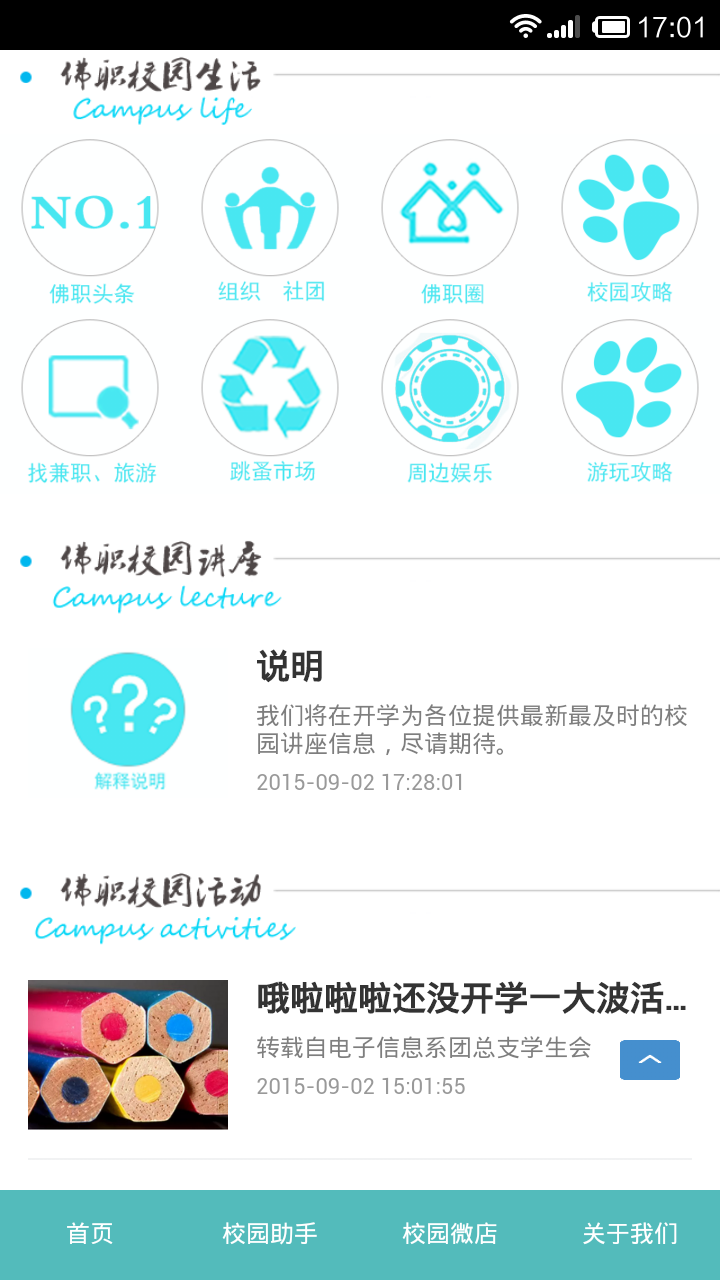720x1280 pixels.
Task: Tap the 组织社团 people icon
Action: tap(270, 208)
